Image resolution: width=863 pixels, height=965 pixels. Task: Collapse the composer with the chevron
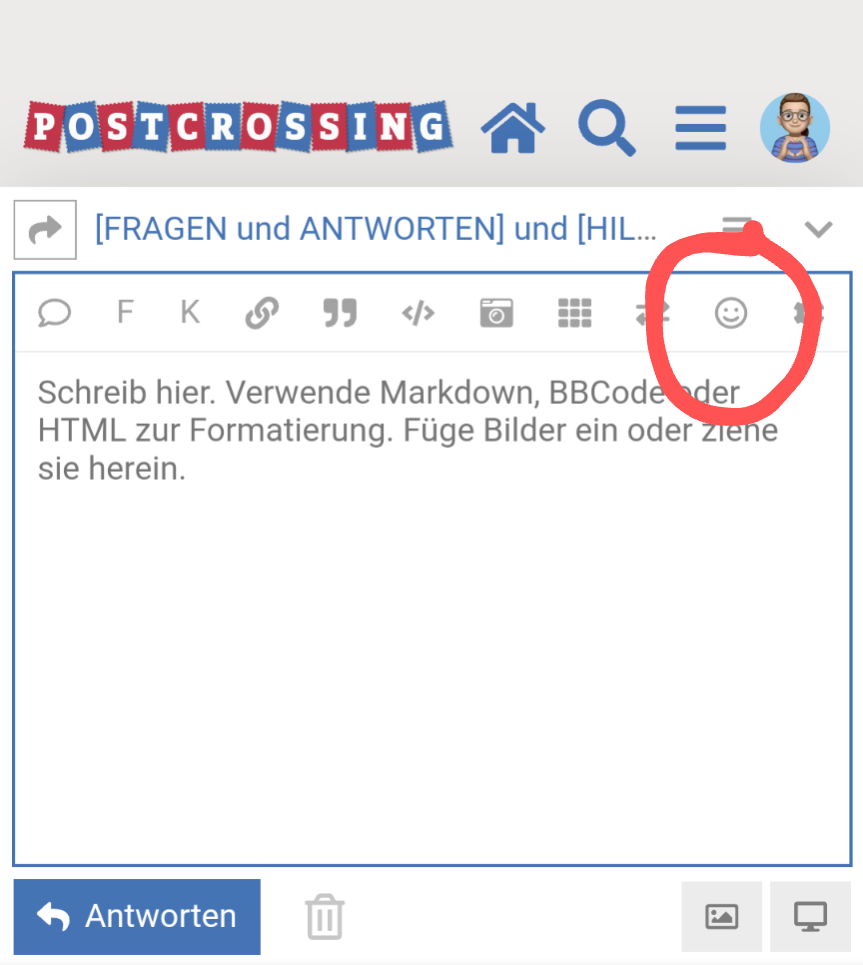click(x=818, y=230)
